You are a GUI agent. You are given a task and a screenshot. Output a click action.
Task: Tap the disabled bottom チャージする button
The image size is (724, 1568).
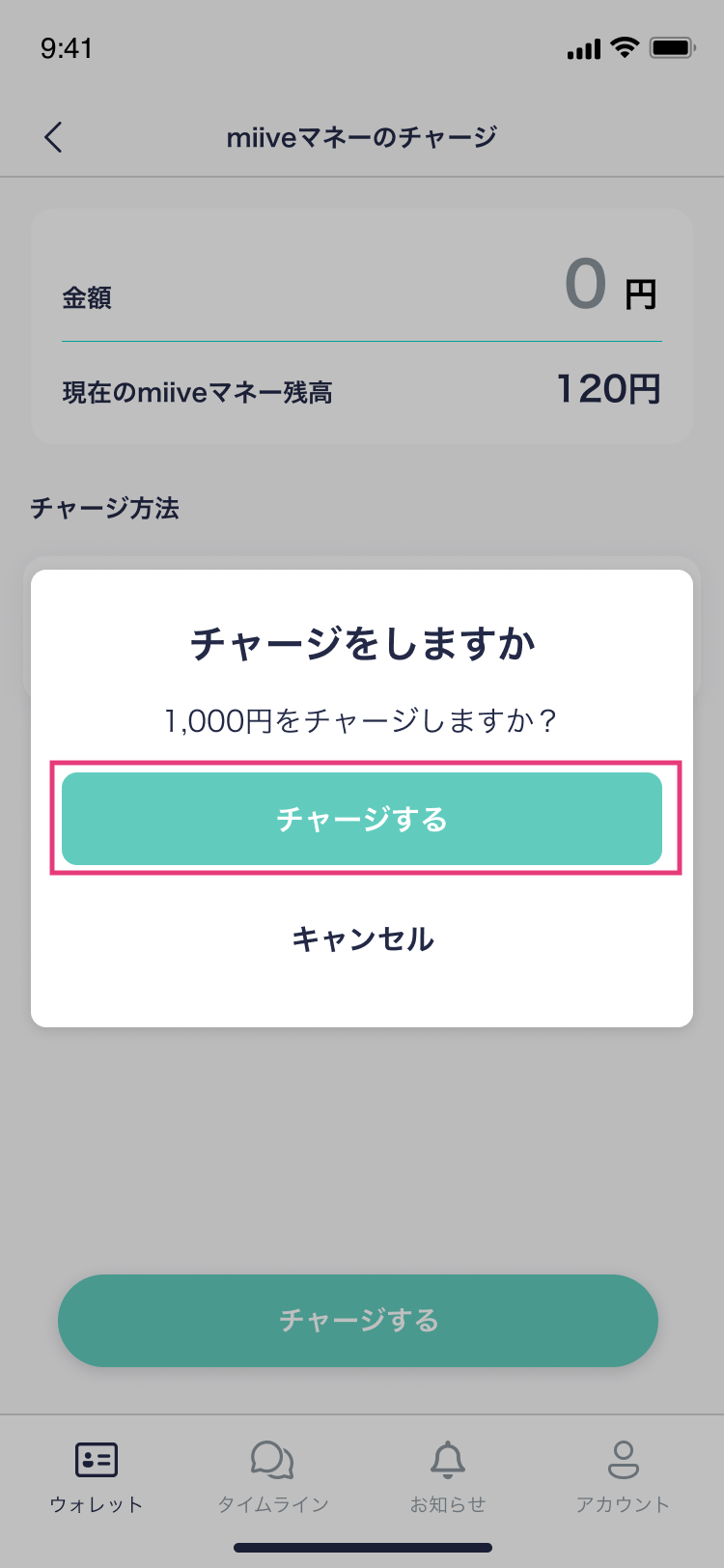click(358, 1320)
